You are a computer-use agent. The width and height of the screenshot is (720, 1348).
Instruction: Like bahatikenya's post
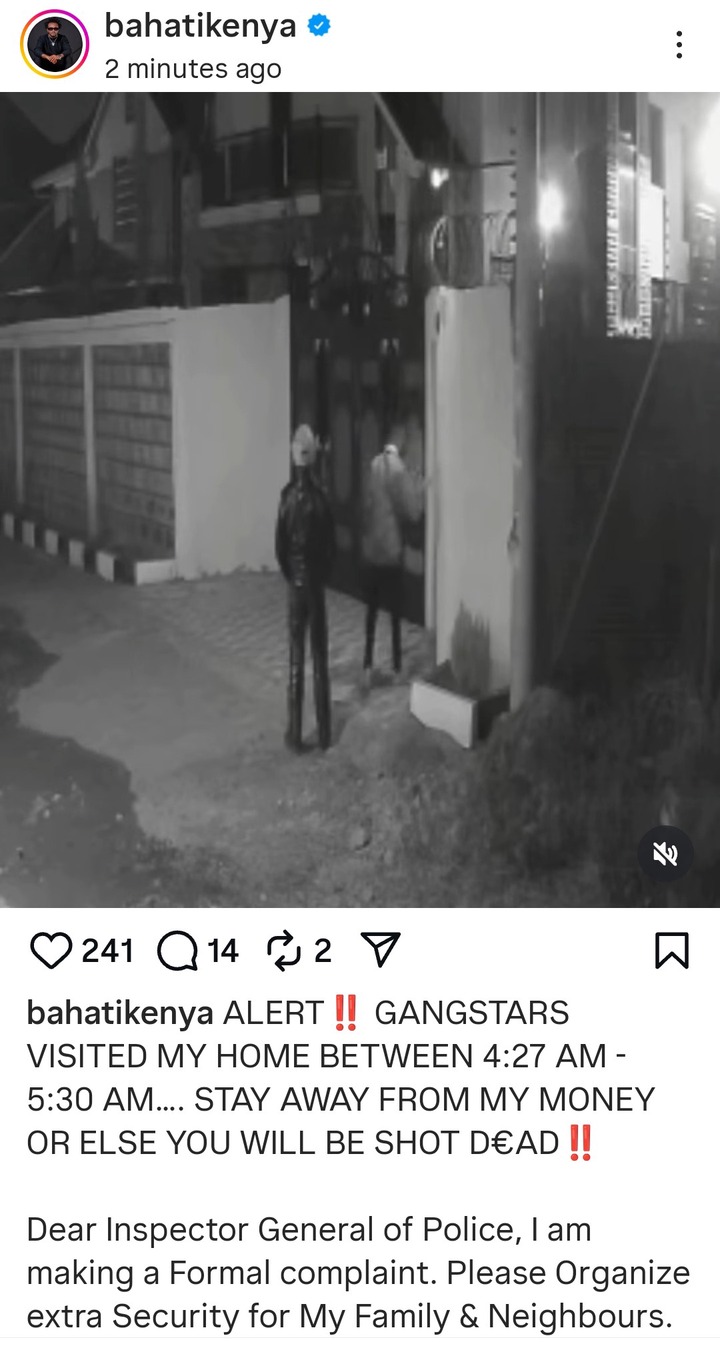tap(53, 951)
